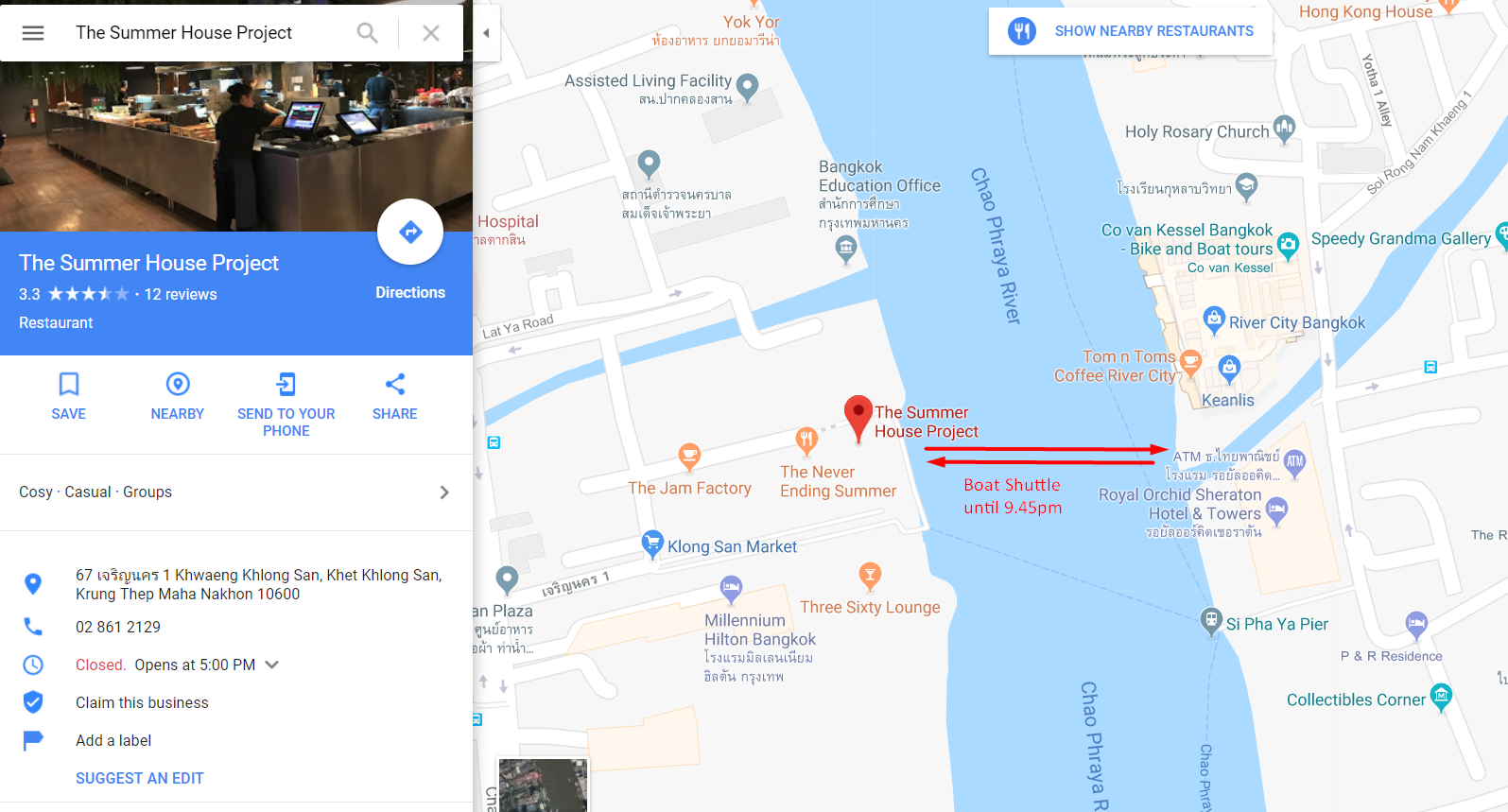The height and width of the screenshot is (812, 1508).
Task: Add a label to place
Action: [113, 740]
